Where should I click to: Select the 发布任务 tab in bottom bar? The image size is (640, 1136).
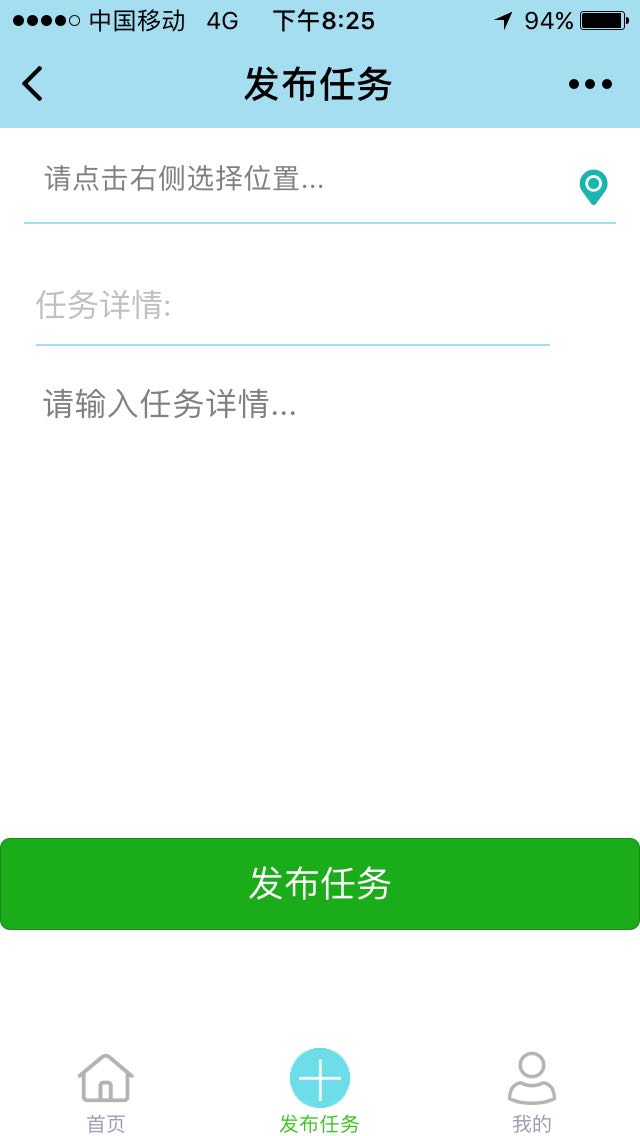(x=320, y=1092)
